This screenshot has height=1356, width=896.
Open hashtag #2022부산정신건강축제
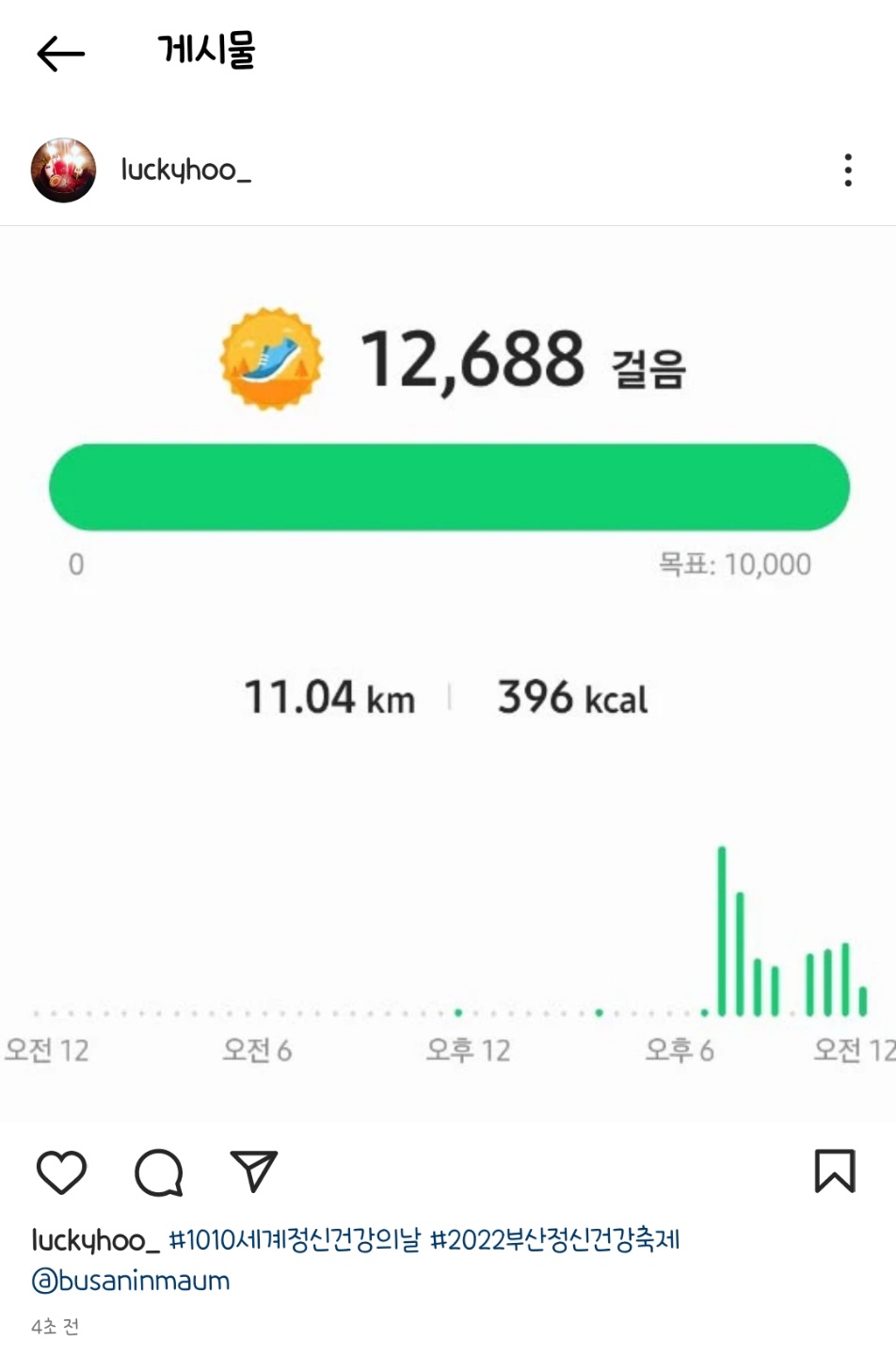point(555,1240)
